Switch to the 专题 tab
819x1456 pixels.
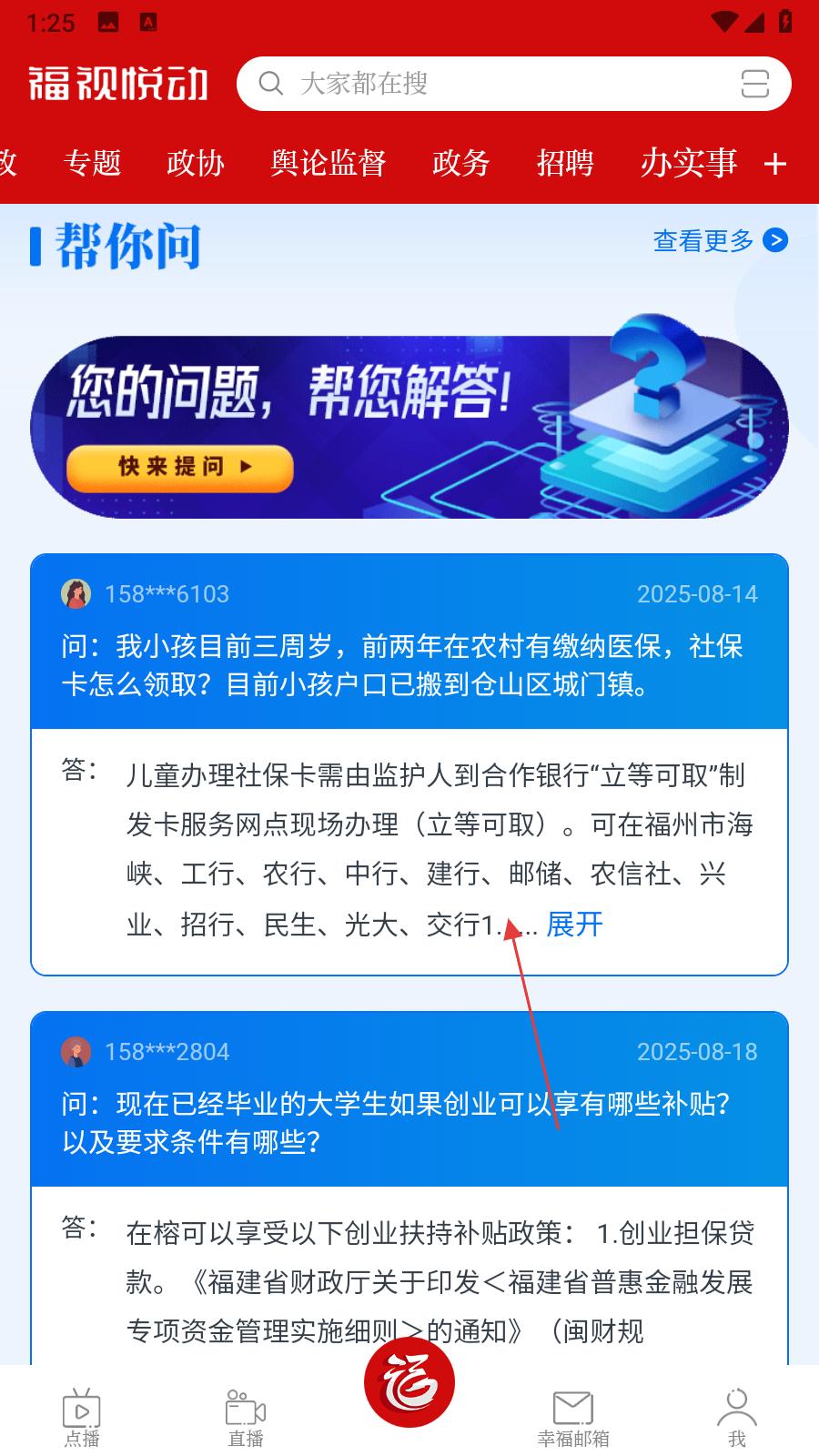point(92,163)
